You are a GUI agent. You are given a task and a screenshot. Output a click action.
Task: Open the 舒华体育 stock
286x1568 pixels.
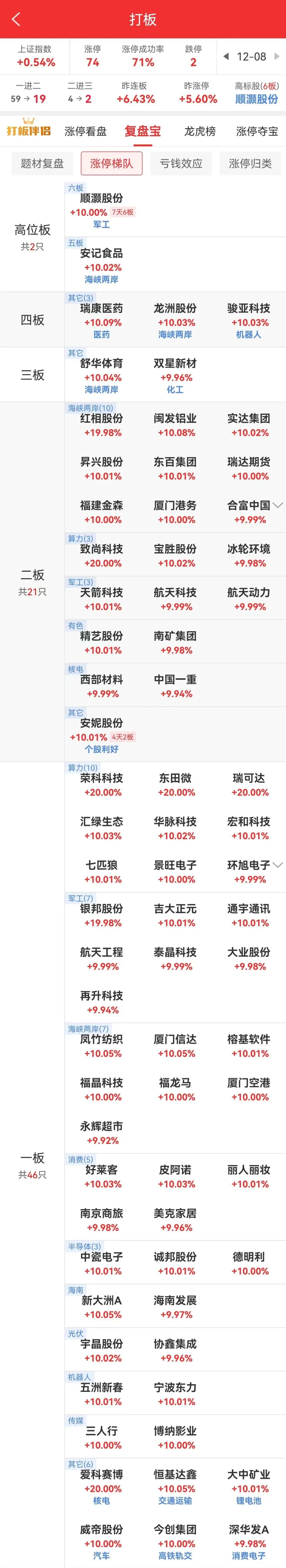tap(102, 370)
